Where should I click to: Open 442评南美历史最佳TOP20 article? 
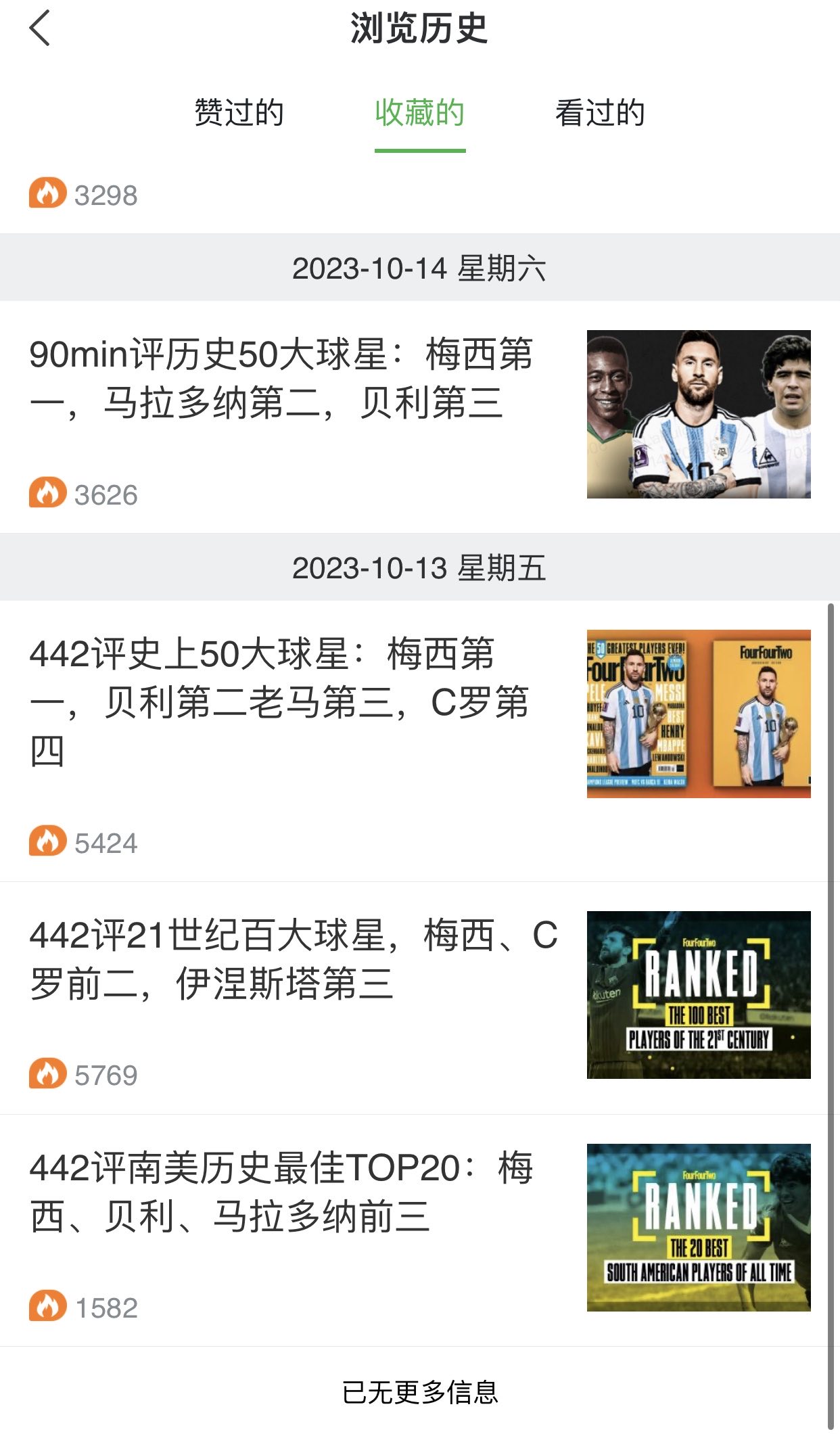point(281,1192)
